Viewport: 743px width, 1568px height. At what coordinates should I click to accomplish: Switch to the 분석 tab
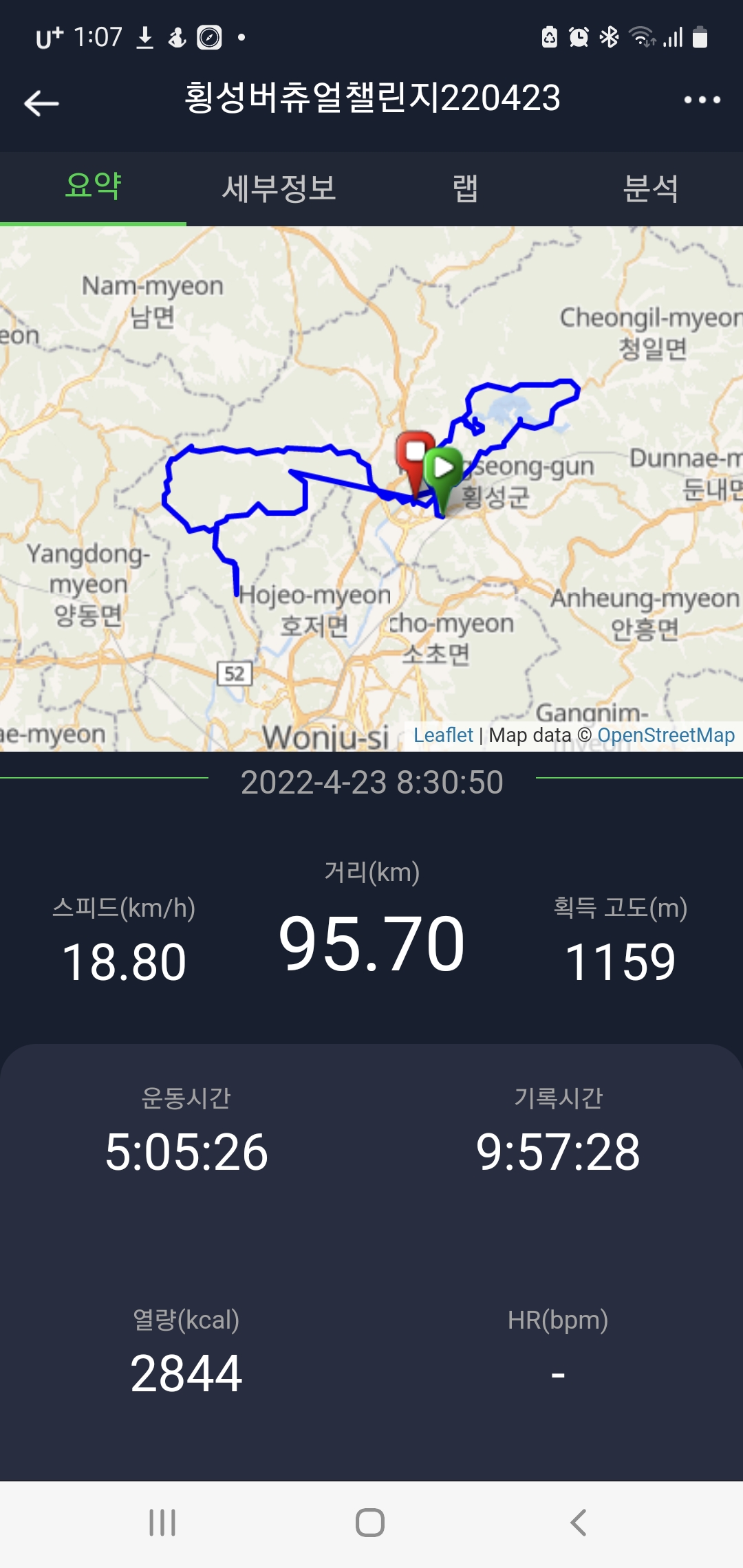pos(650,188)
